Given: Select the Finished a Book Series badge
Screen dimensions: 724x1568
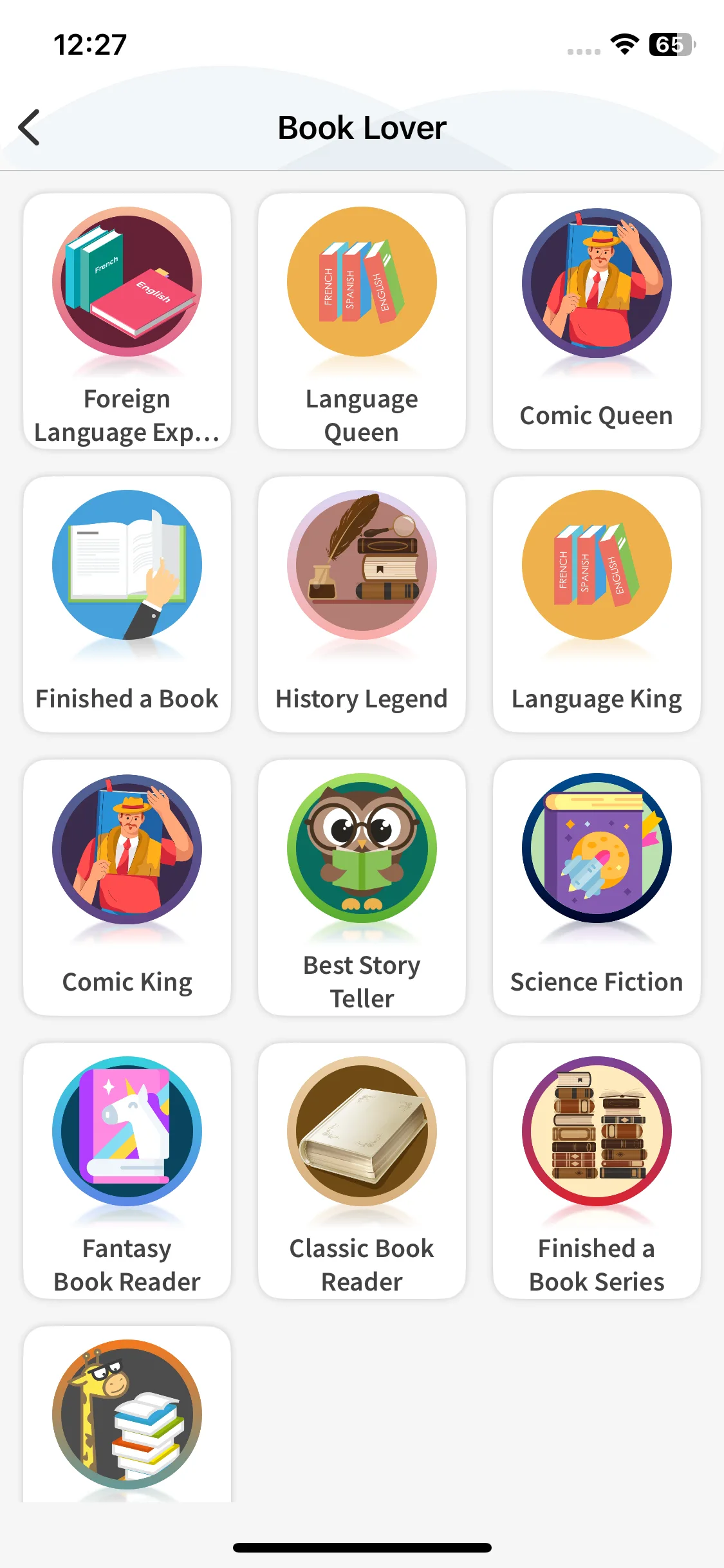Looking at the screenshot, I should tap(597, 1170).
